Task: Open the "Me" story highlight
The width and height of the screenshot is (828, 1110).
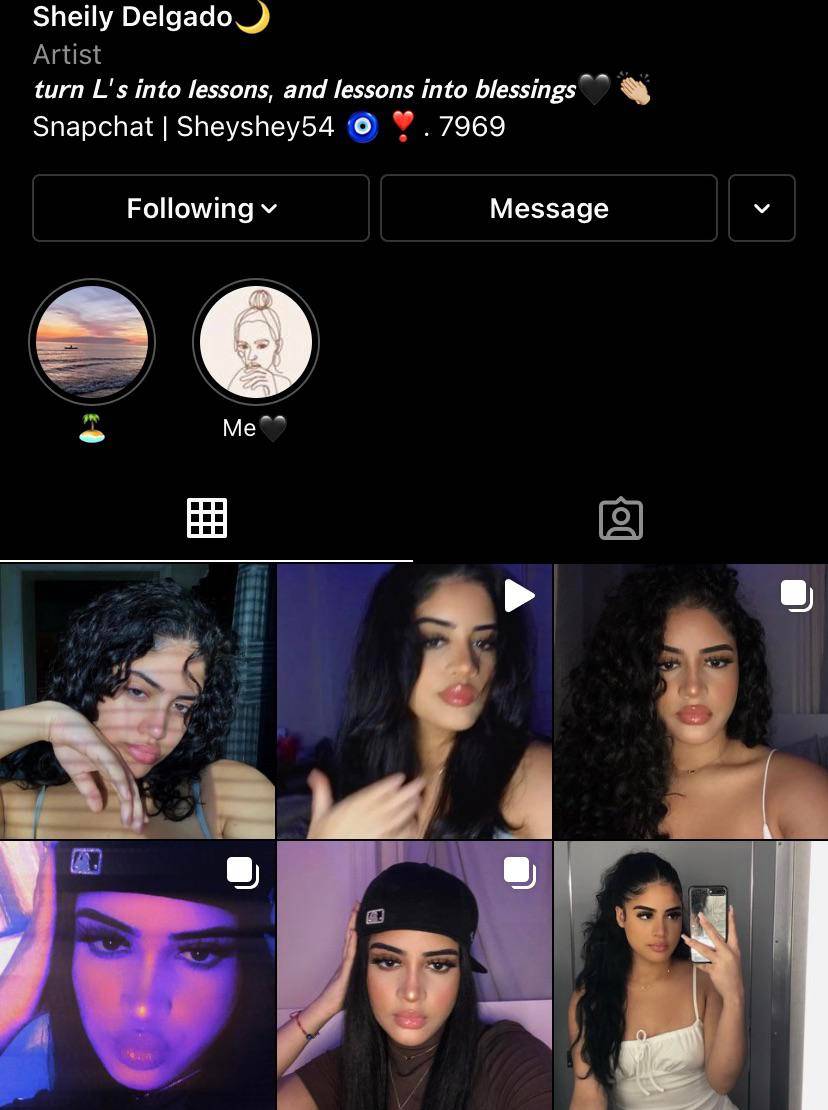Action: tap(255, 342)
